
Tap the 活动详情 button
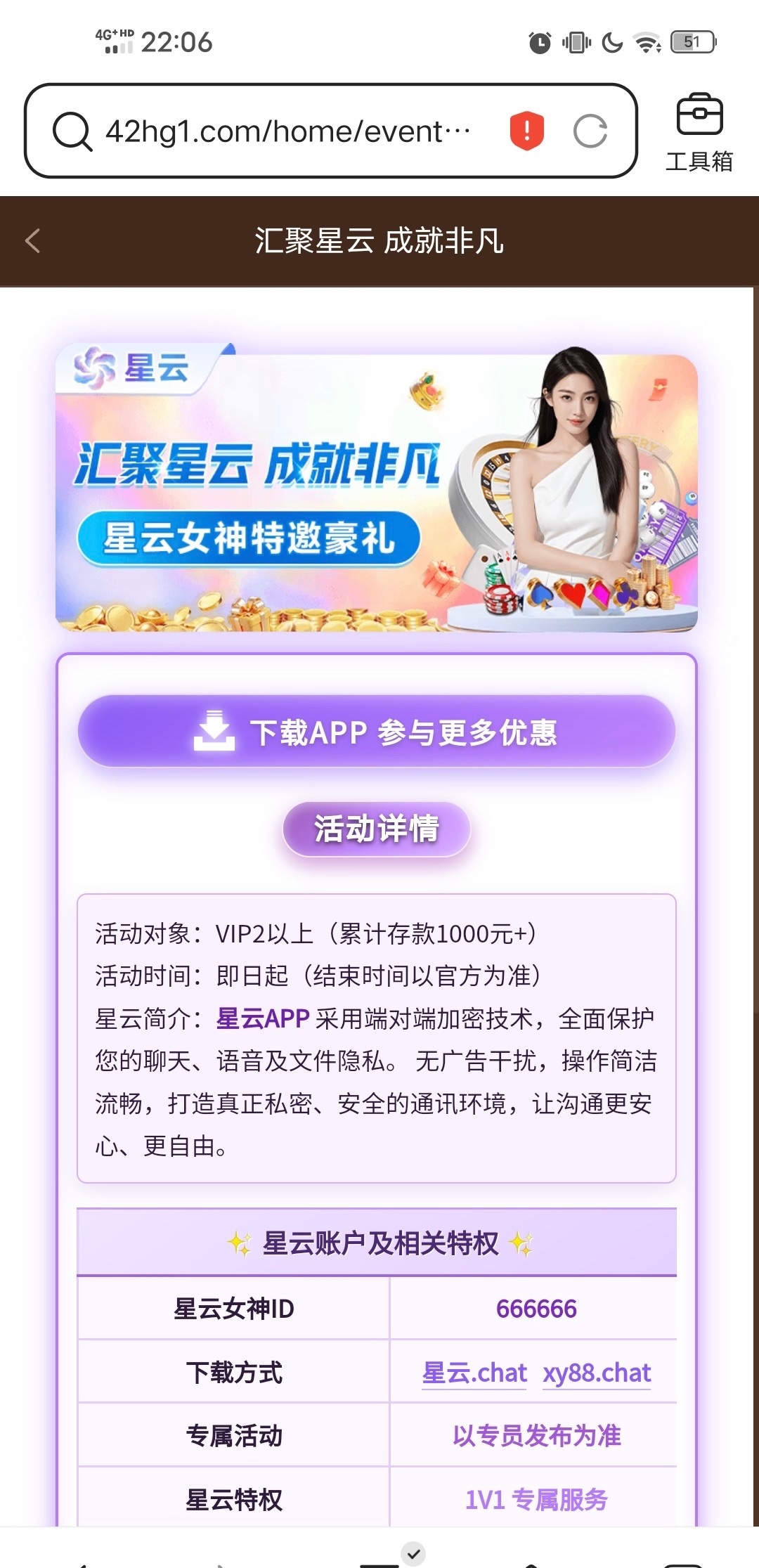coord(377,829)
